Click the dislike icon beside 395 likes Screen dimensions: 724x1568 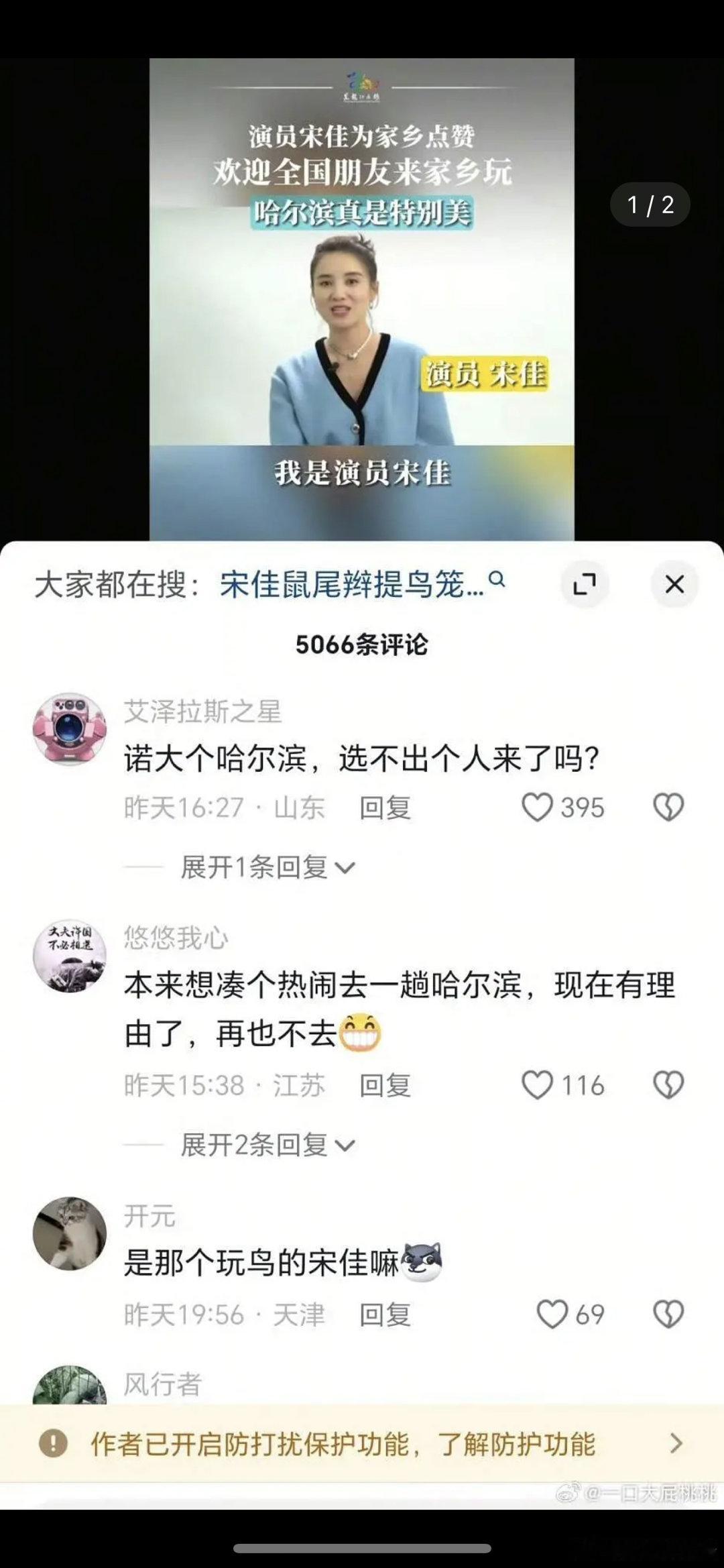668,807
